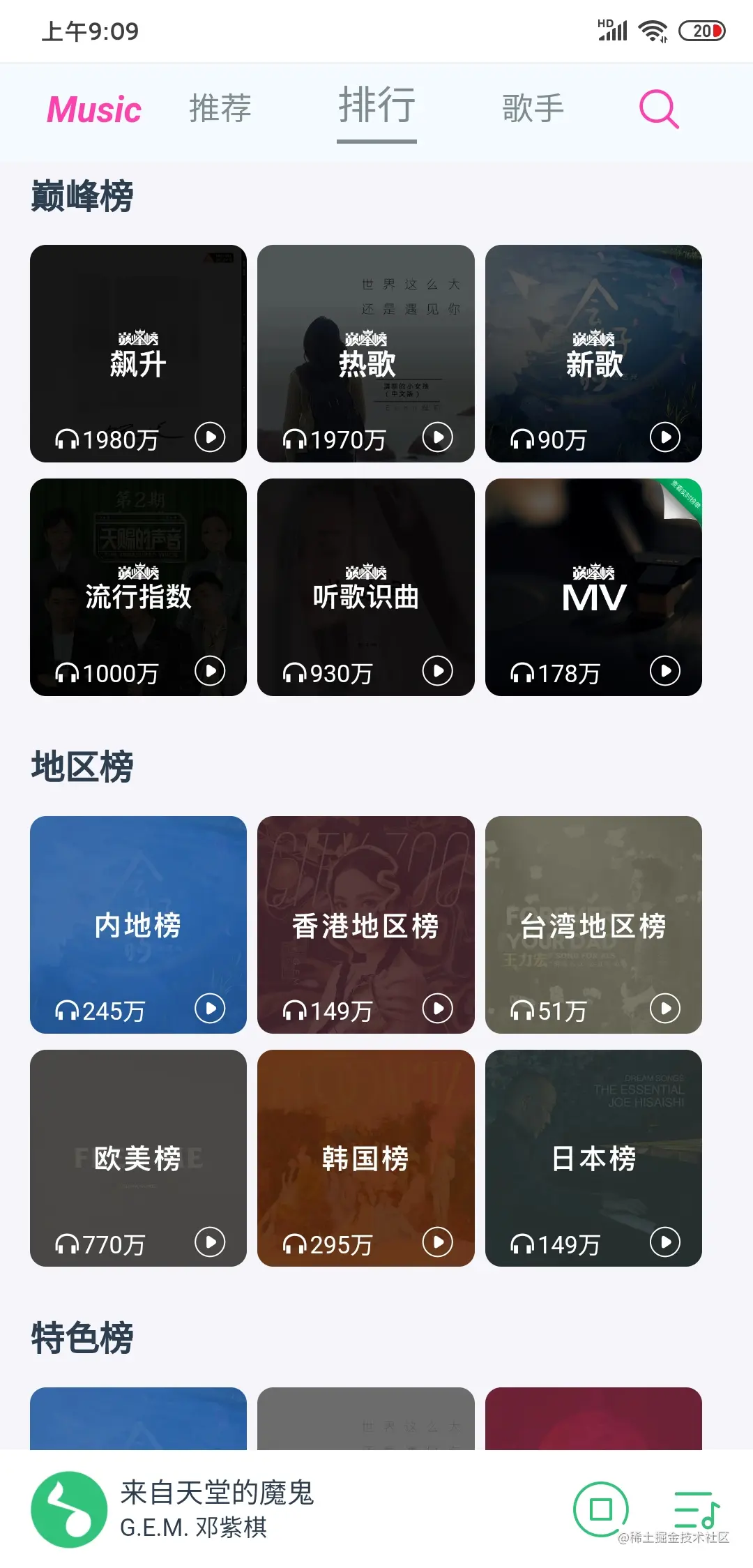Viewport: 753px width, 1568px height.
Task: Open the 飙升 chart card
Action: click(x=138, y=353)
